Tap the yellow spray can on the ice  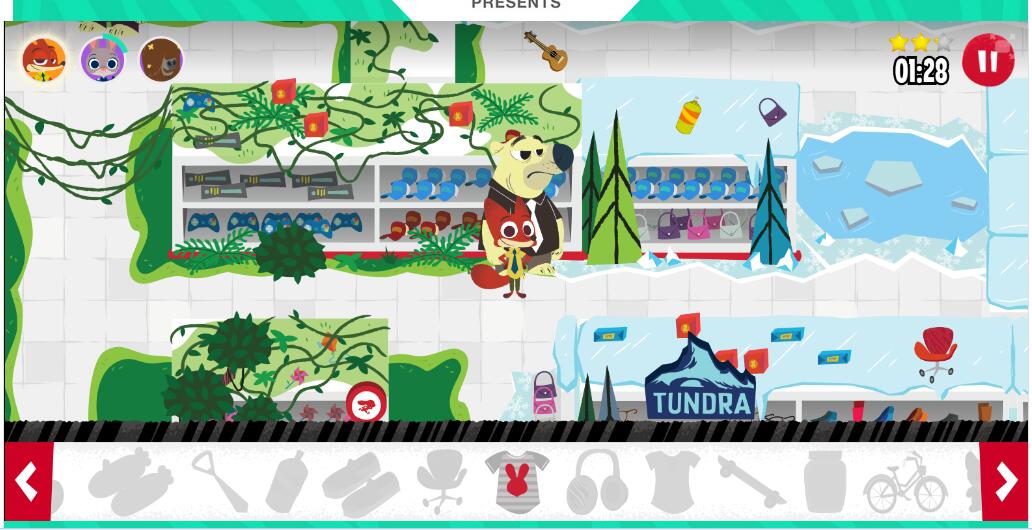click(x=688, y=116)
